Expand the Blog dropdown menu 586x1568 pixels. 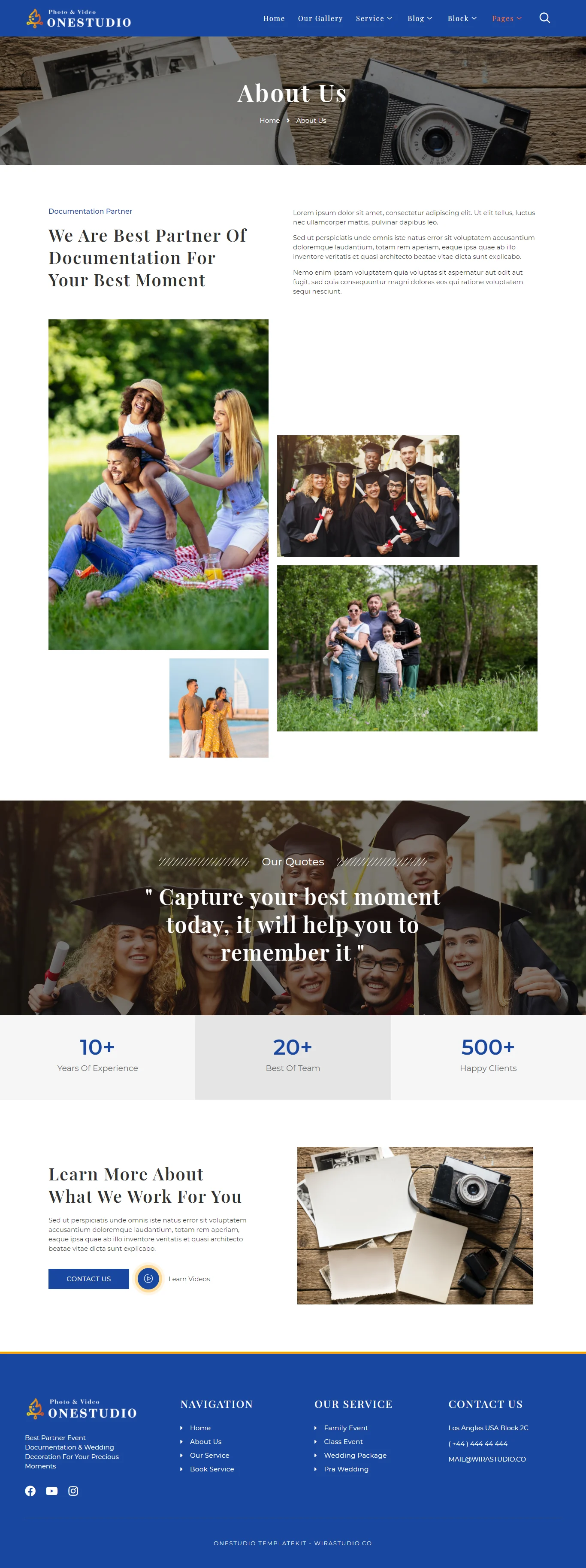coord(420,19)
